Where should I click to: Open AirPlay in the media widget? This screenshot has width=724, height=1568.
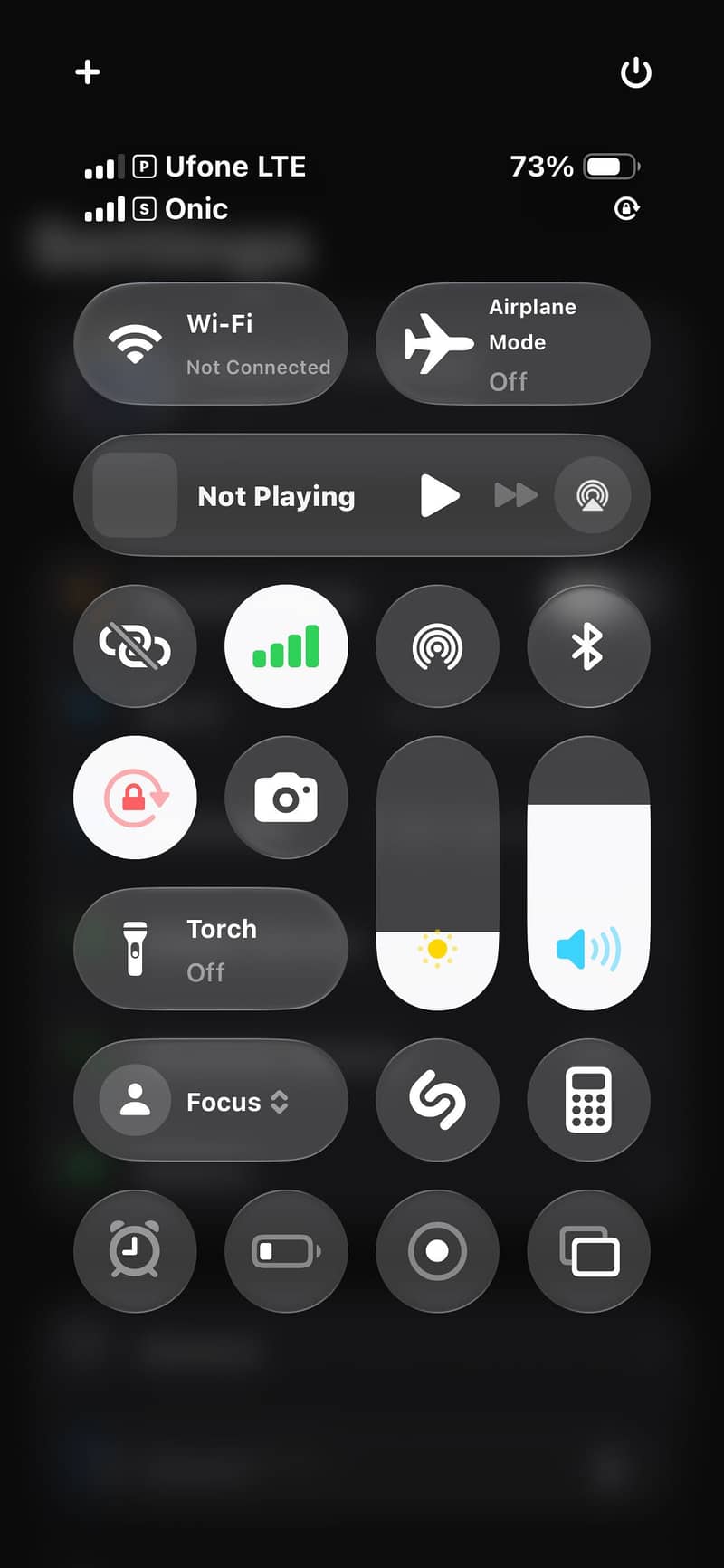[x=592, y=496]
